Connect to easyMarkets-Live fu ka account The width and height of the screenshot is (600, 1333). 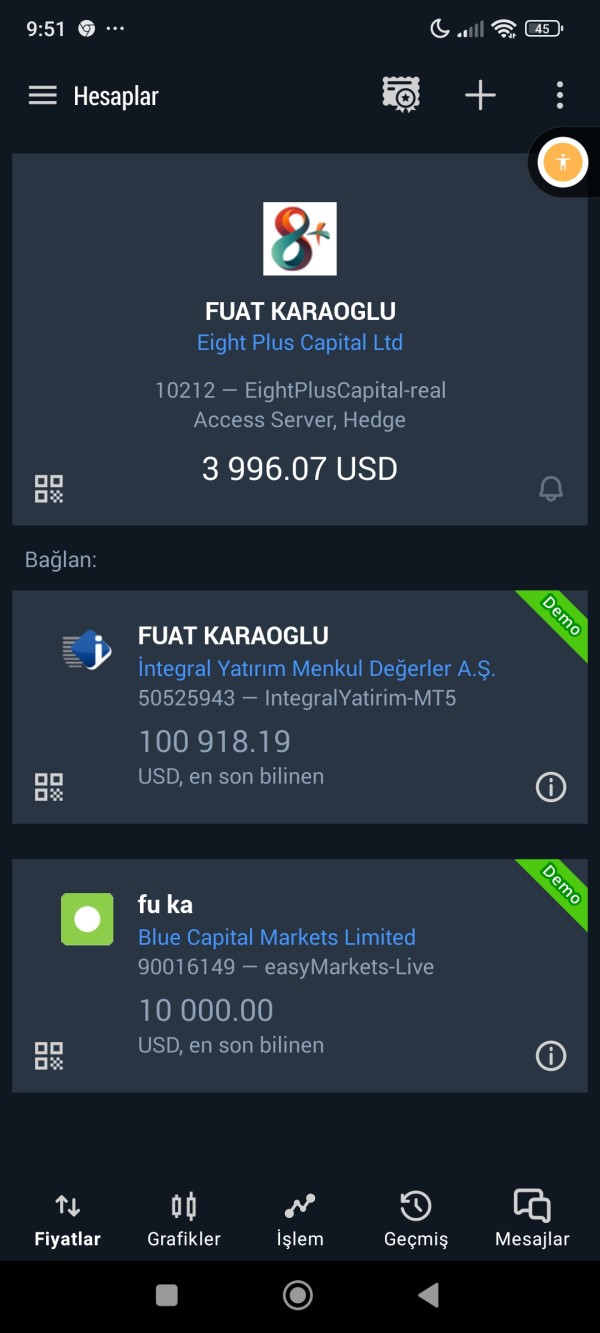300,976
